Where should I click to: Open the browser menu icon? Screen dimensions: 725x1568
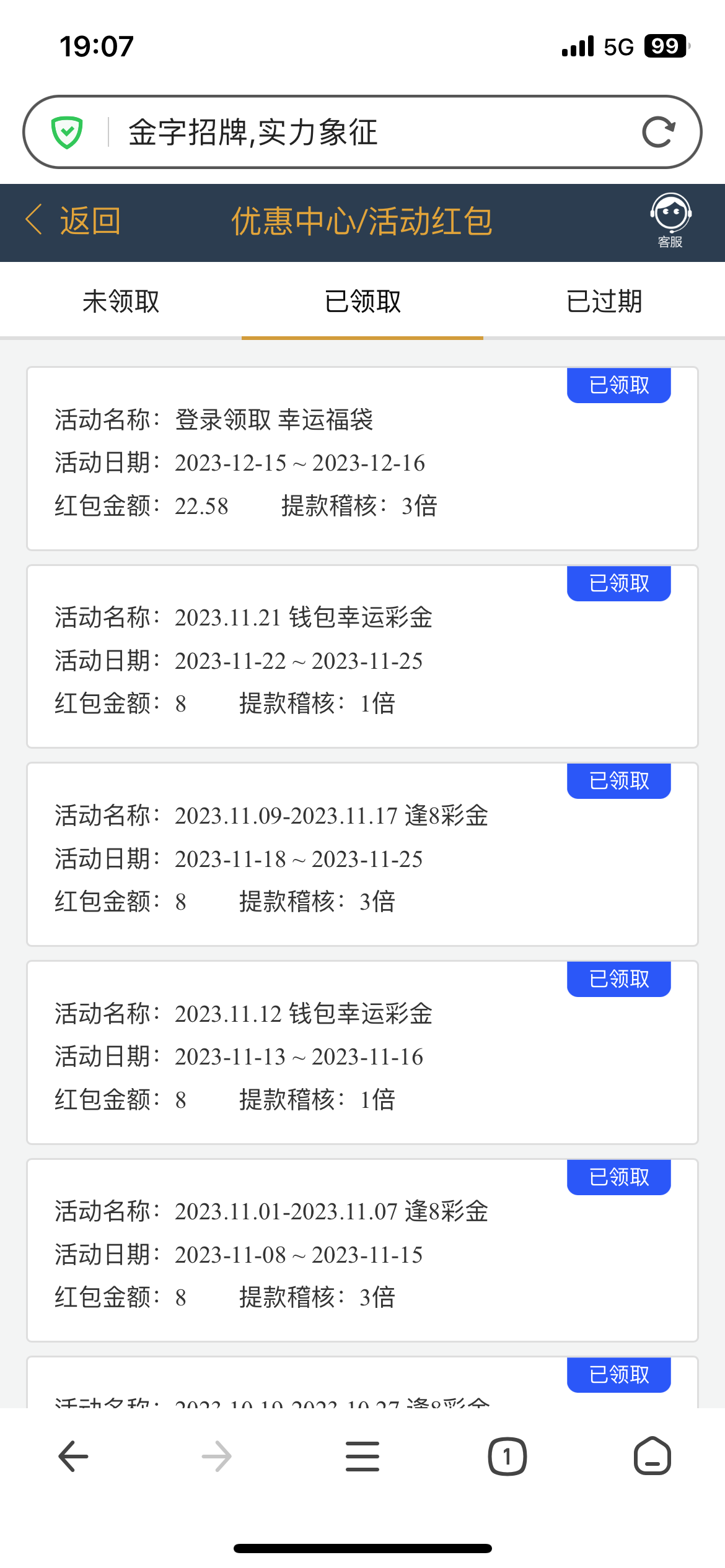pyautogui.click(x=362, y=1456)
